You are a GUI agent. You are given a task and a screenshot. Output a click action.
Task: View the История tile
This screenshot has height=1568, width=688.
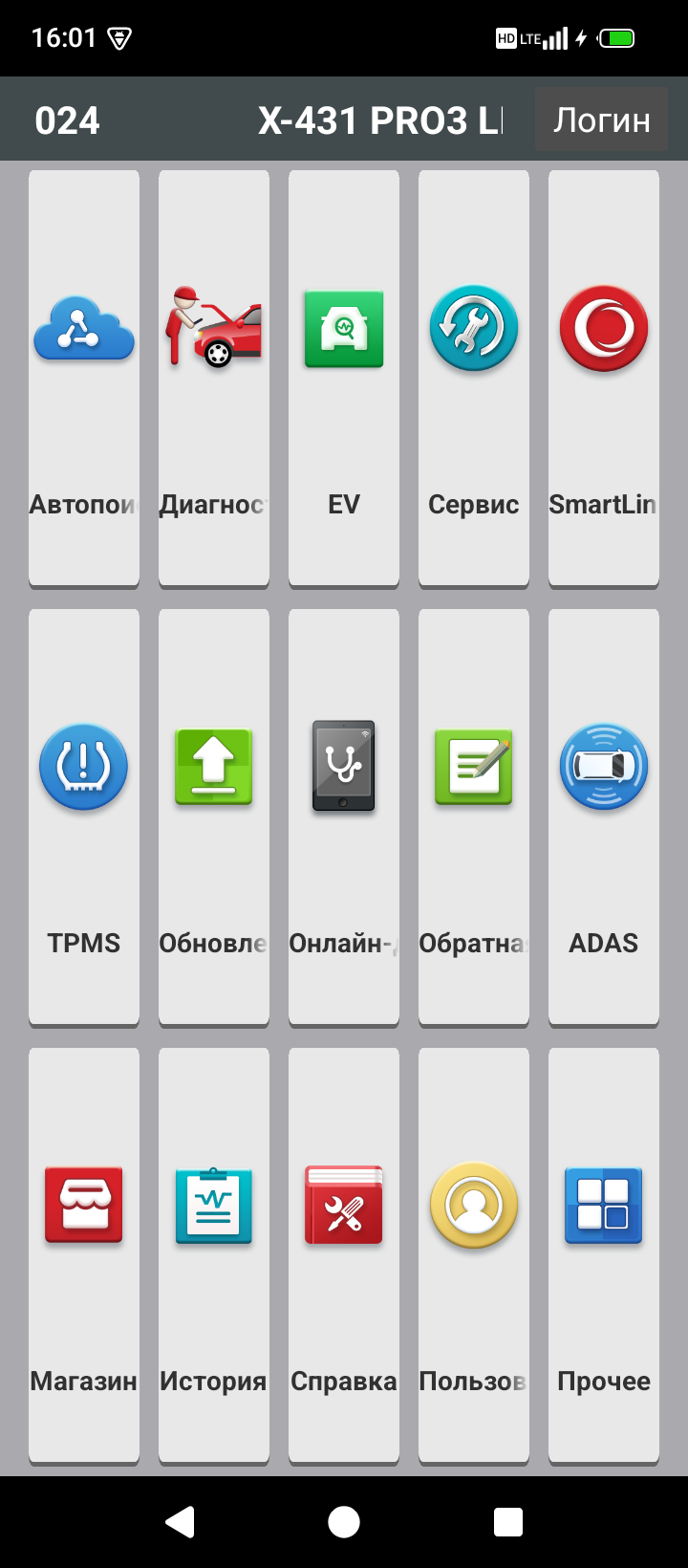pos(214,1254)
